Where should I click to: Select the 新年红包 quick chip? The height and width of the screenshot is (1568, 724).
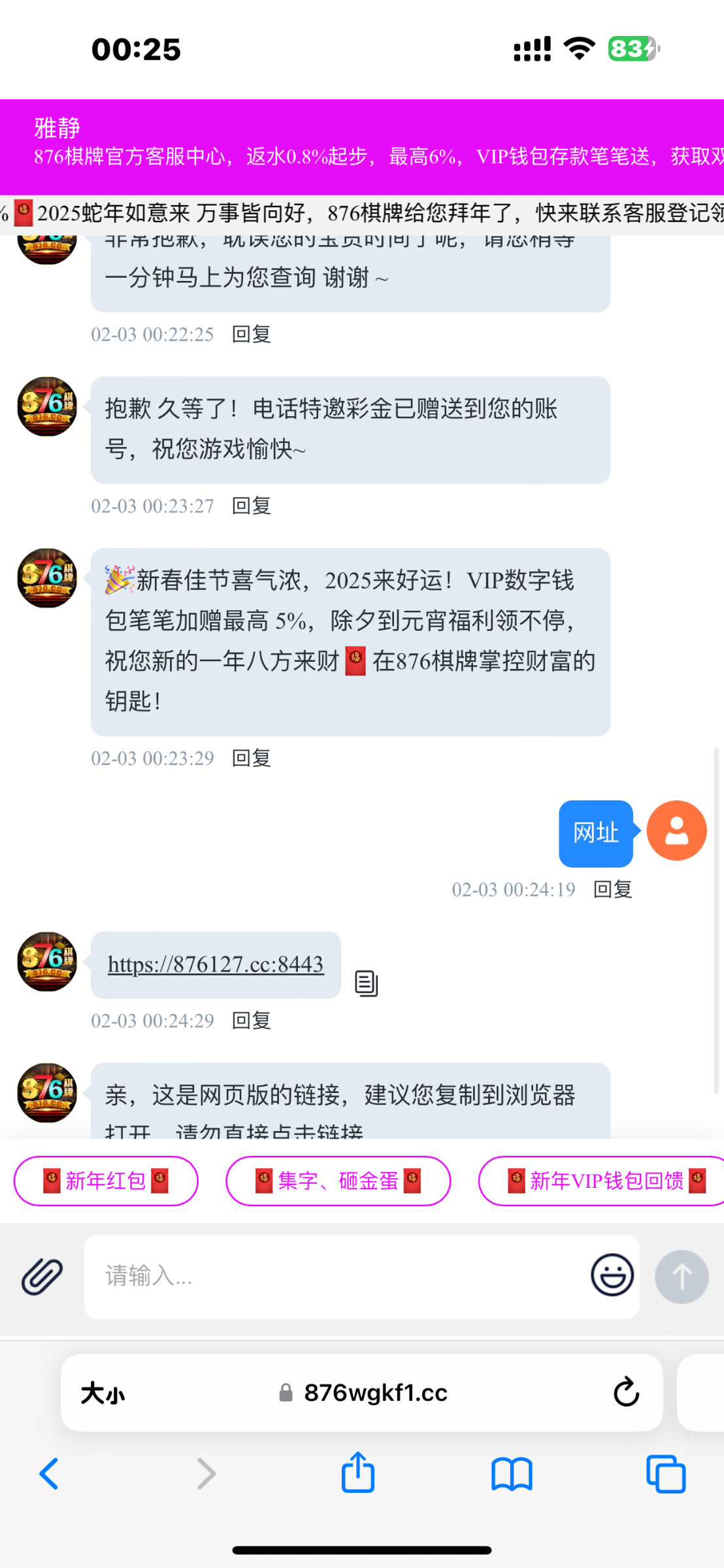click(x=106, y=1181)
